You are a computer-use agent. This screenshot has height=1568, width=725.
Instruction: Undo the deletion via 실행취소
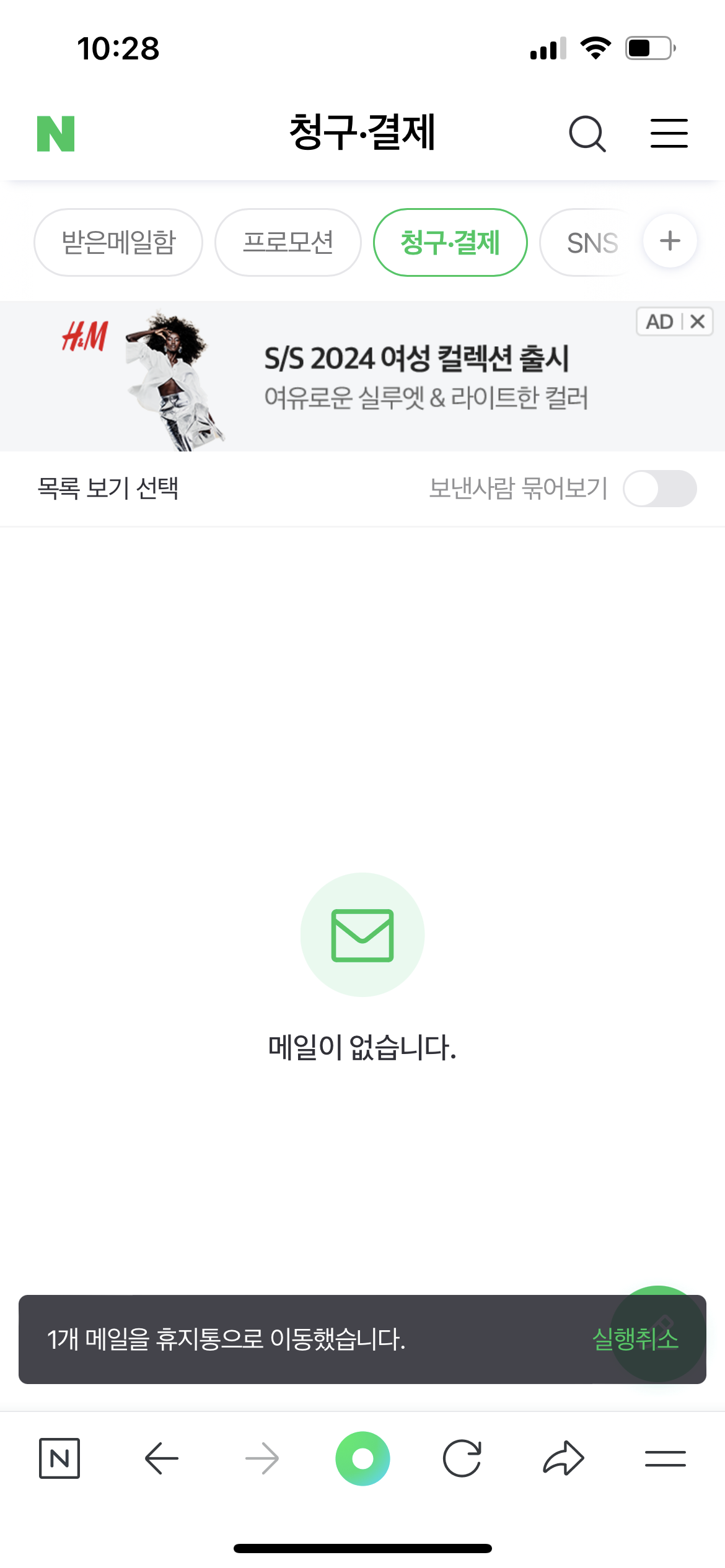635,1339
